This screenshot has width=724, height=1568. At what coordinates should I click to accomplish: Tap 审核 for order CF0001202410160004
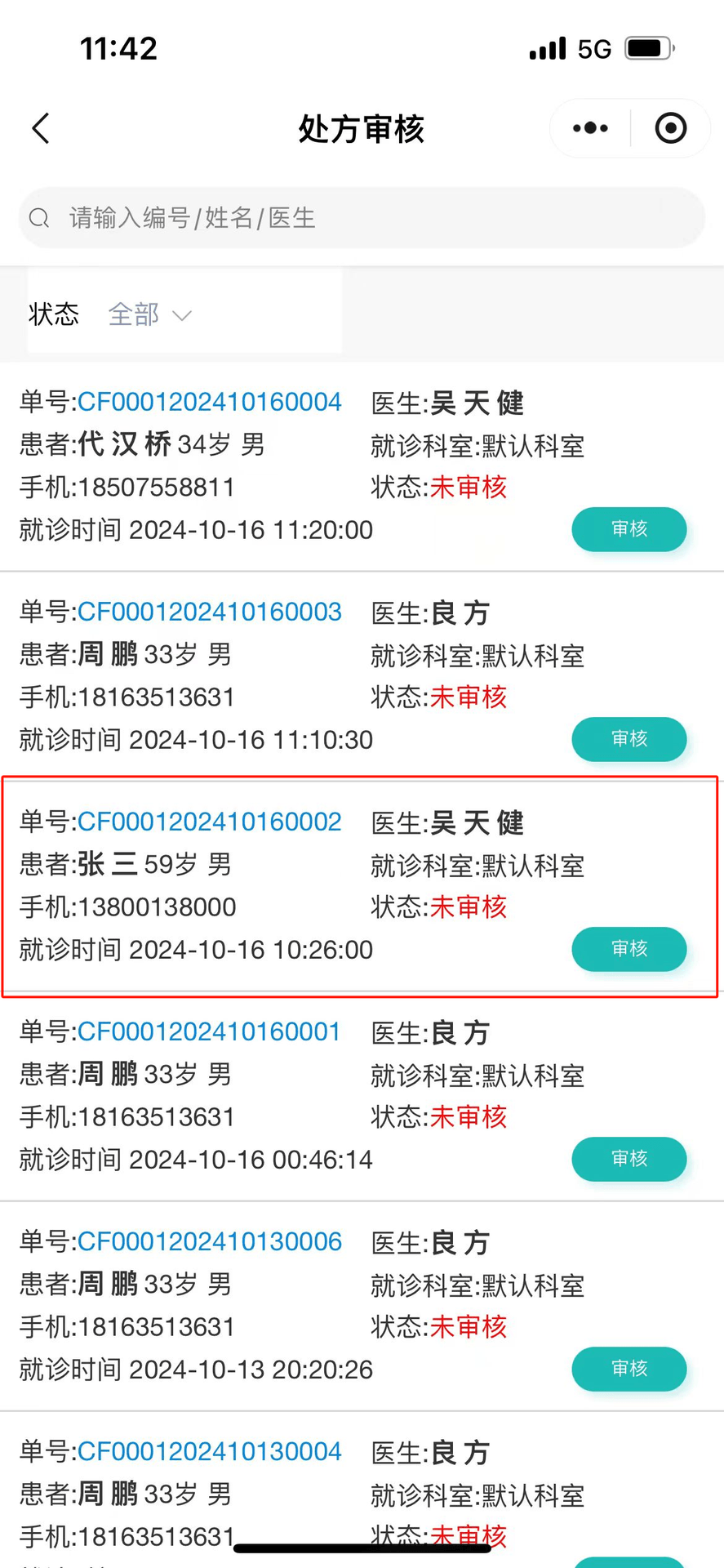pyautogui.click(x=629, y=529)
